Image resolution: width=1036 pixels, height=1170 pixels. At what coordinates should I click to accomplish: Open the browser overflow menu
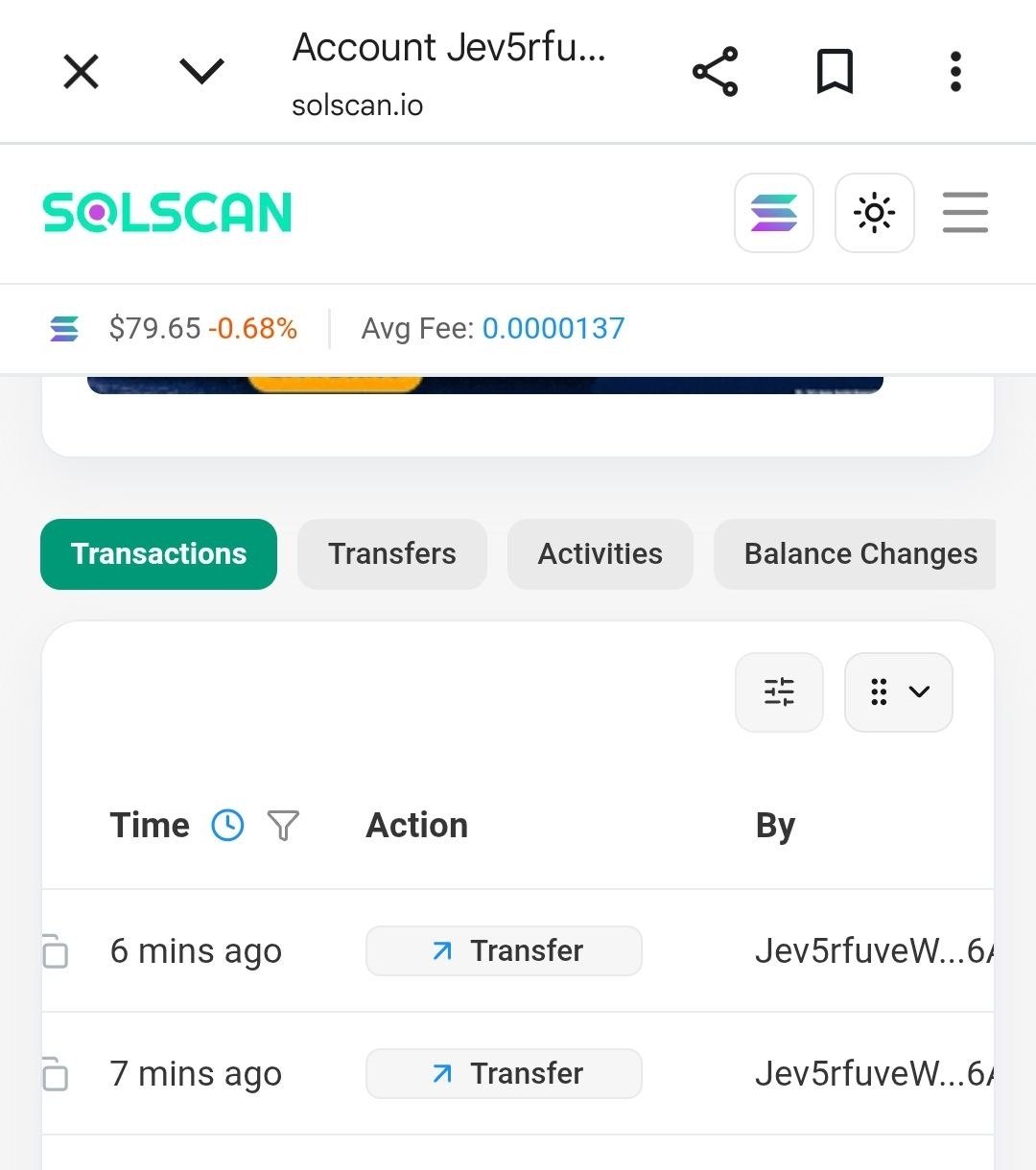pyautogui.click(x=954, y=72)
